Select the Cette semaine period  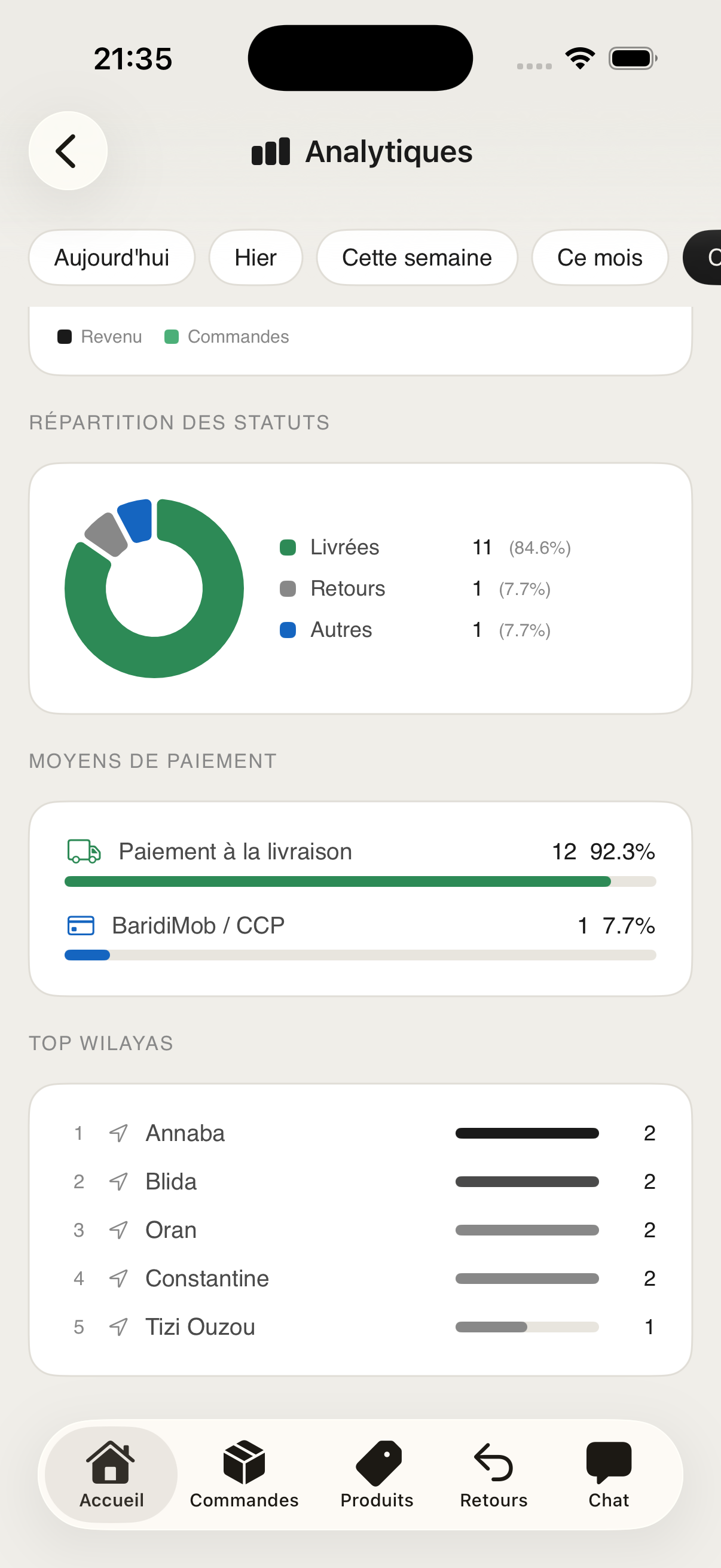coord(417,258)
